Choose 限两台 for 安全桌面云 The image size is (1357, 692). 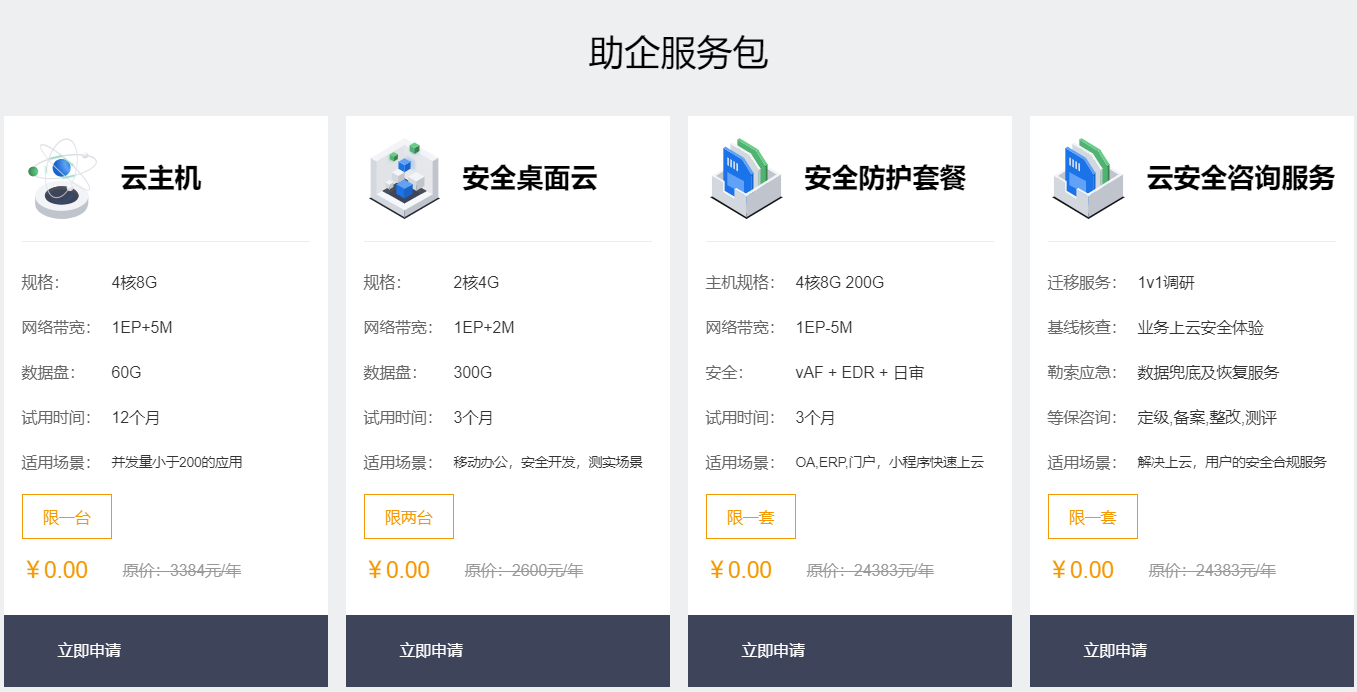[409, 517]
